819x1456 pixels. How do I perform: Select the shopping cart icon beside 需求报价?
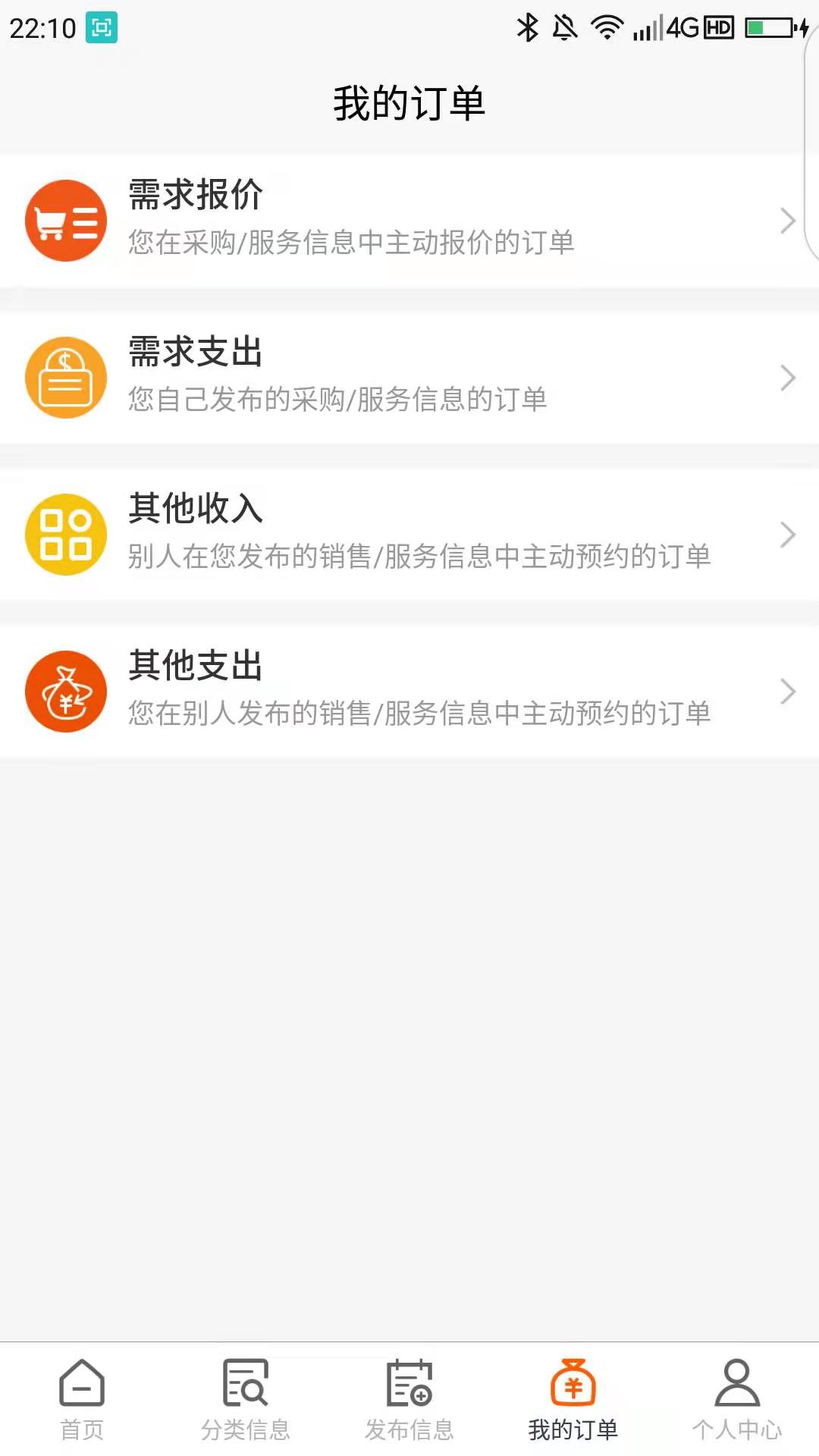[x=65, y=221]
